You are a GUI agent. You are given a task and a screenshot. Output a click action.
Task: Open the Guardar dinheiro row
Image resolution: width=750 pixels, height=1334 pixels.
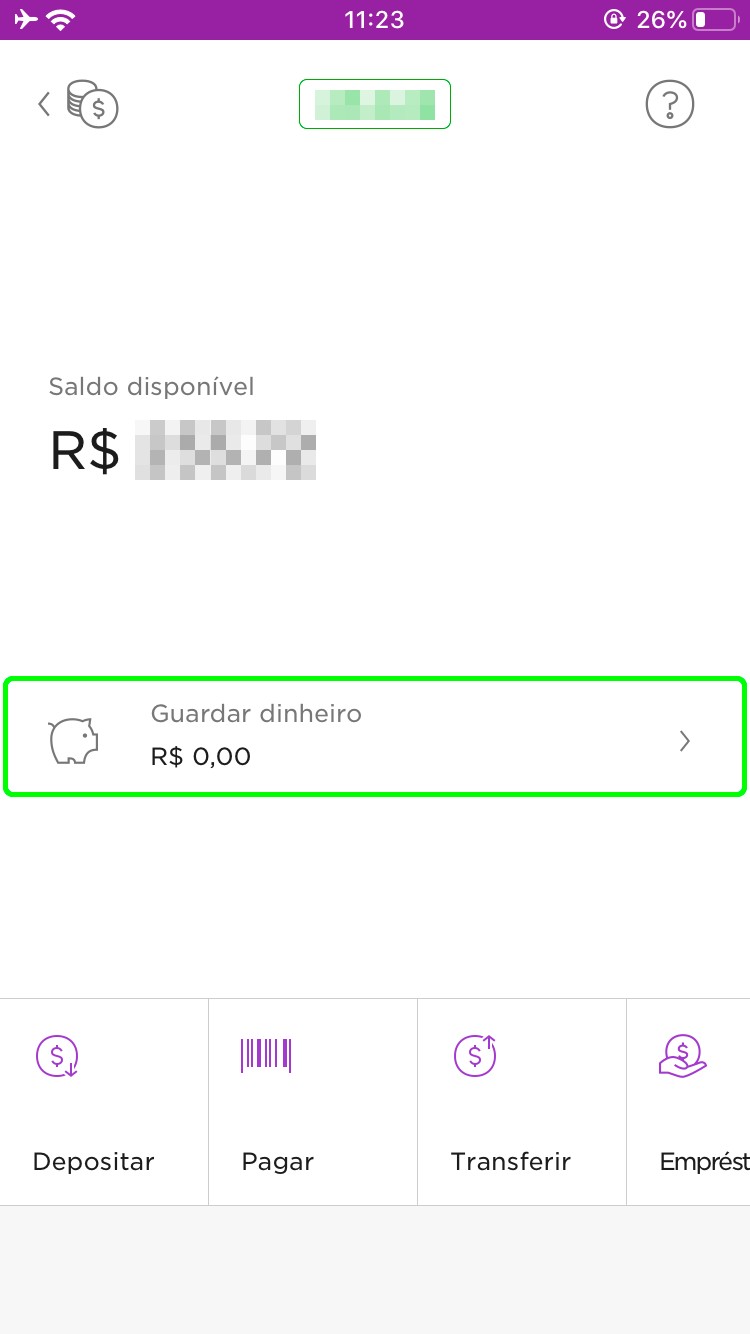click(x=375, y=737)
